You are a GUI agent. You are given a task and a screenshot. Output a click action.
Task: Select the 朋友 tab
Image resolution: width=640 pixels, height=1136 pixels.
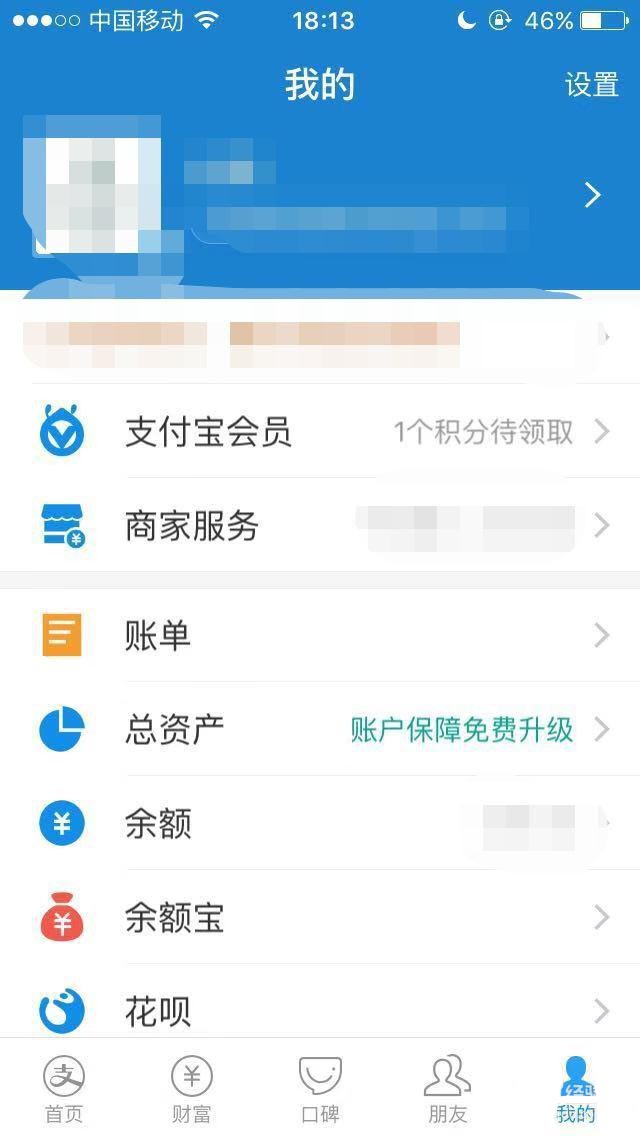[x=448, y=1088]
